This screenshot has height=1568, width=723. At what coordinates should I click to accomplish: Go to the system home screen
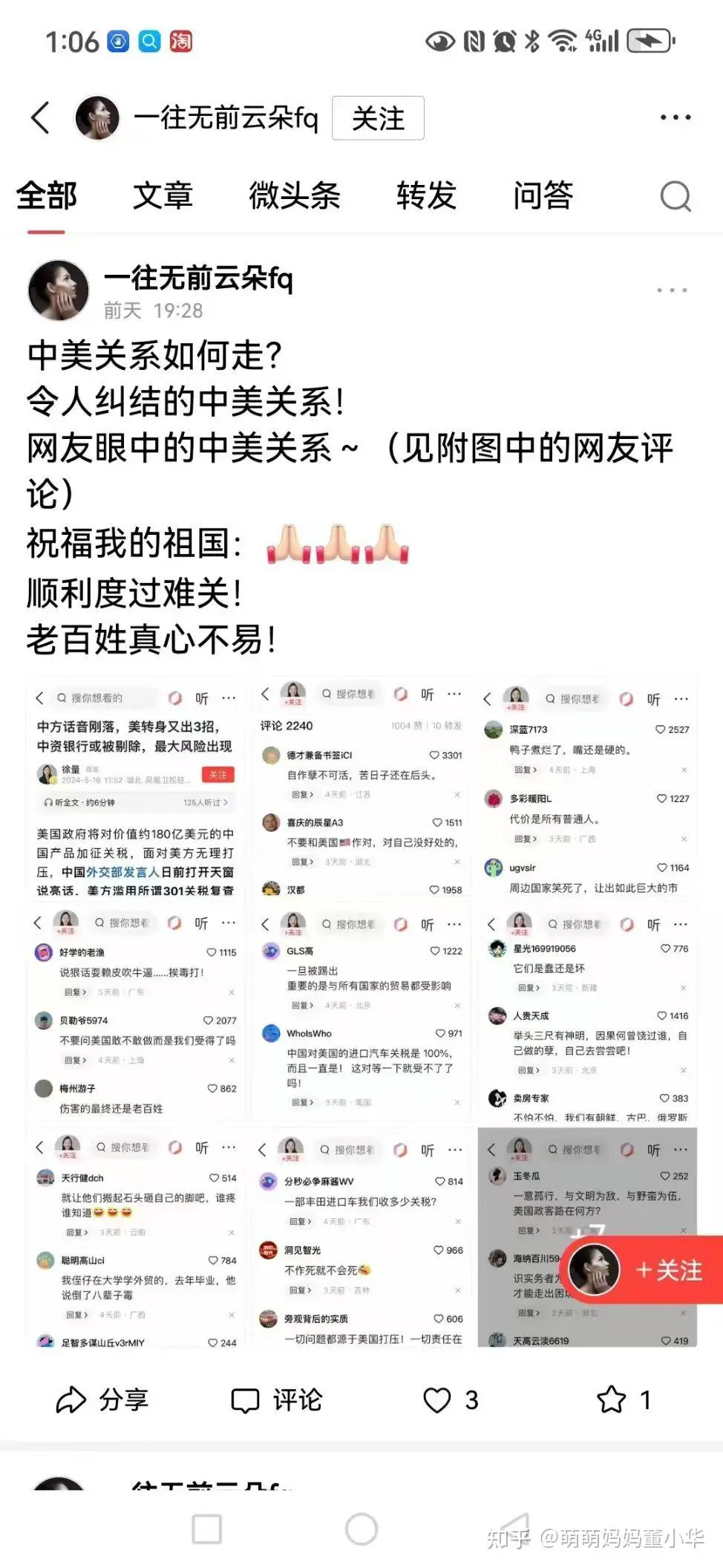pyautogui.click(x=361, y=1529)
